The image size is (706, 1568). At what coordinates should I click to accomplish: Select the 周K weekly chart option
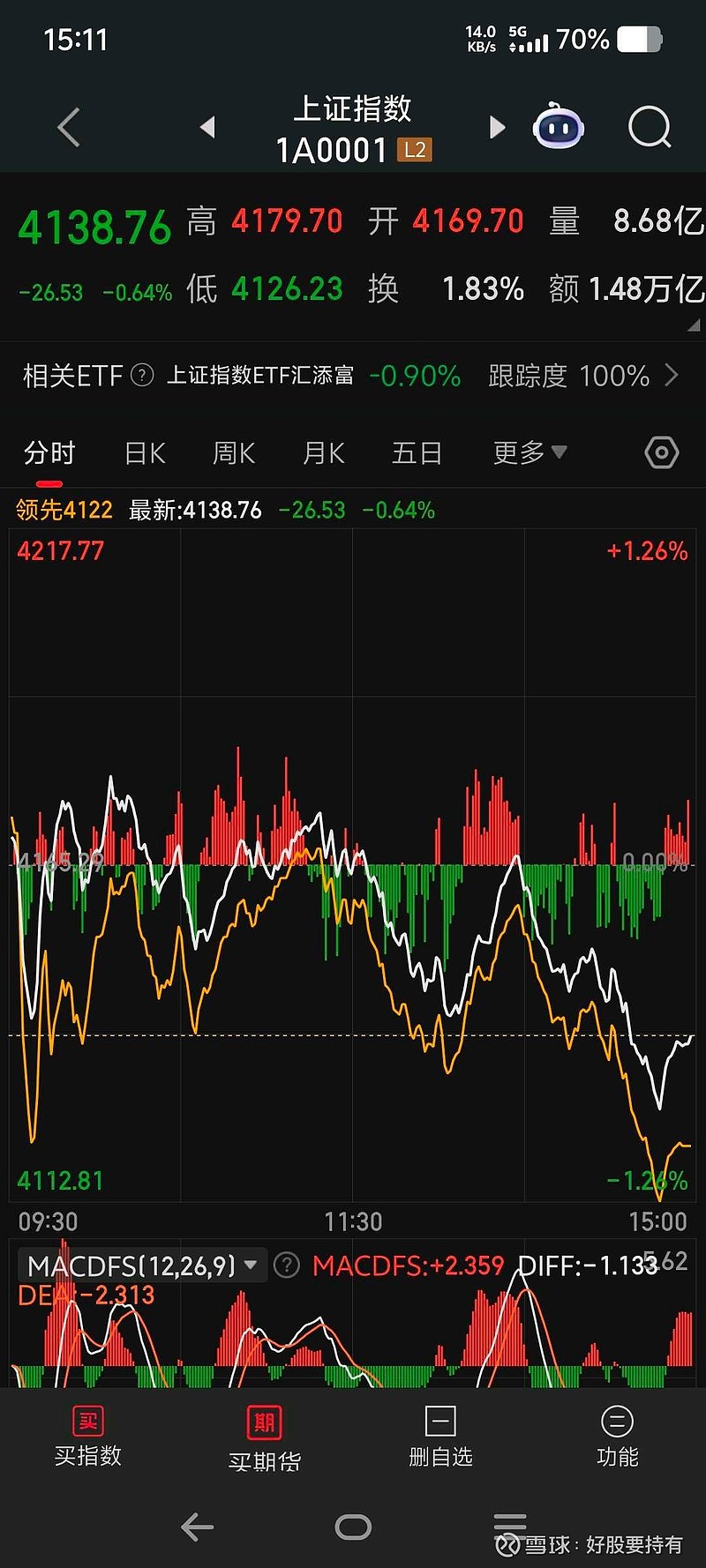coord(232,452)
